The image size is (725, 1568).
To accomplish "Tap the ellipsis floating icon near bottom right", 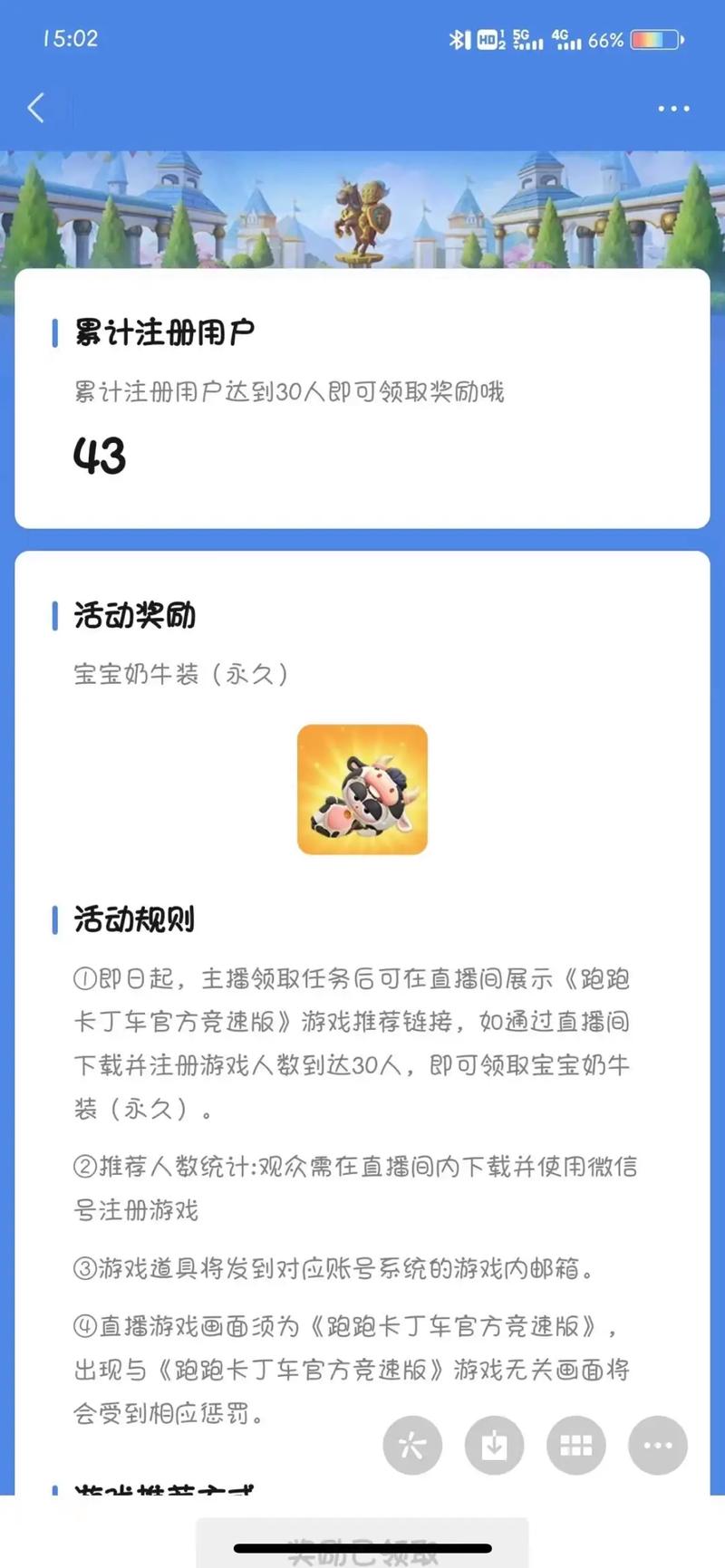I will click(657, 1446).
